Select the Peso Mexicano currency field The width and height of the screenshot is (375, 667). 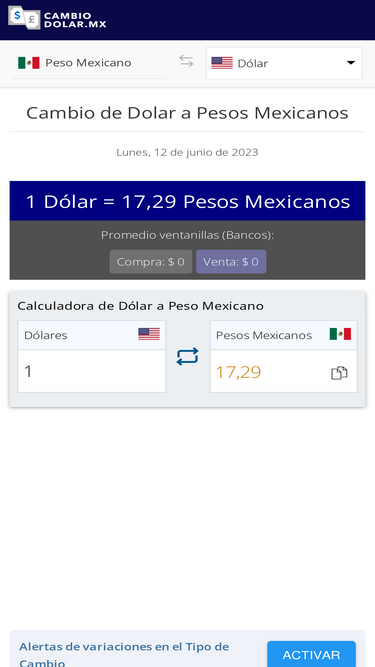(x=90, y=63)
